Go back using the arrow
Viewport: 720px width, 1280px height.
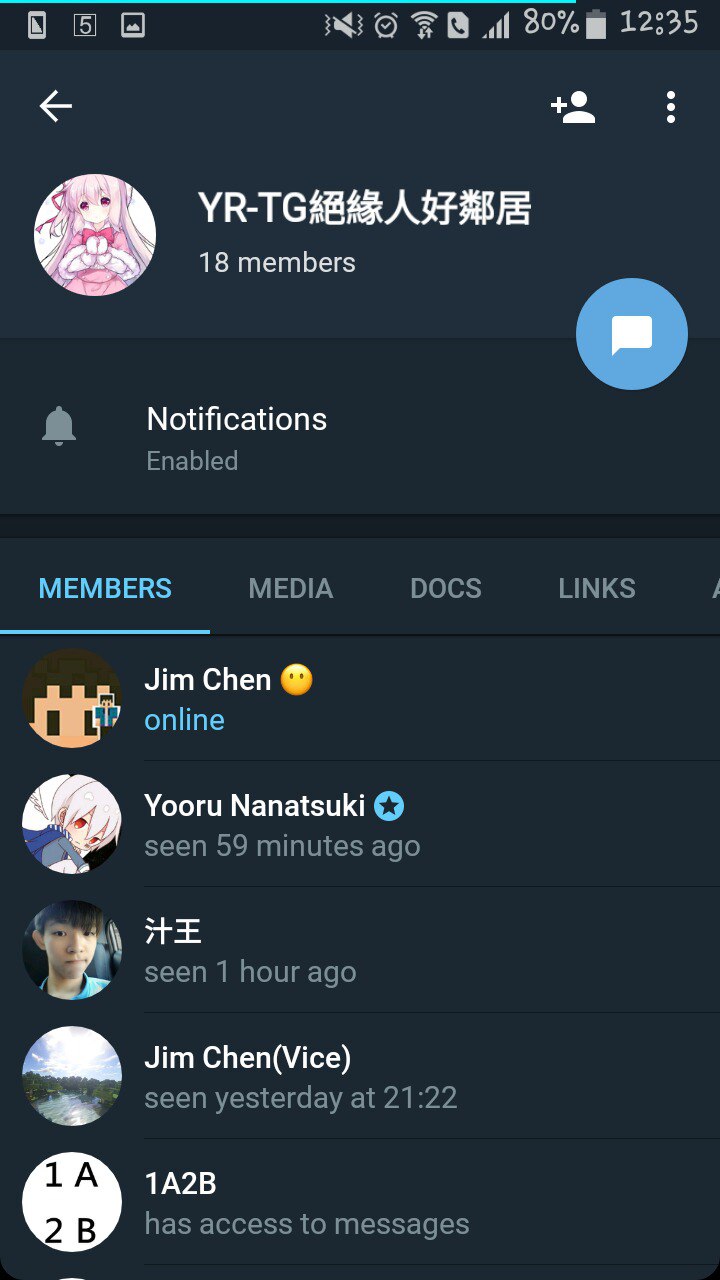[x=56, y=107]
